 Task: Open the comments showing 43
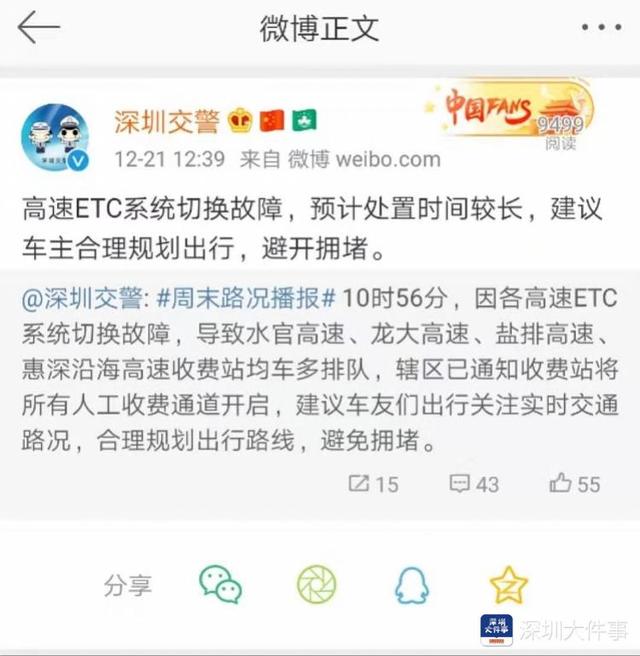(x=474, y=484)
